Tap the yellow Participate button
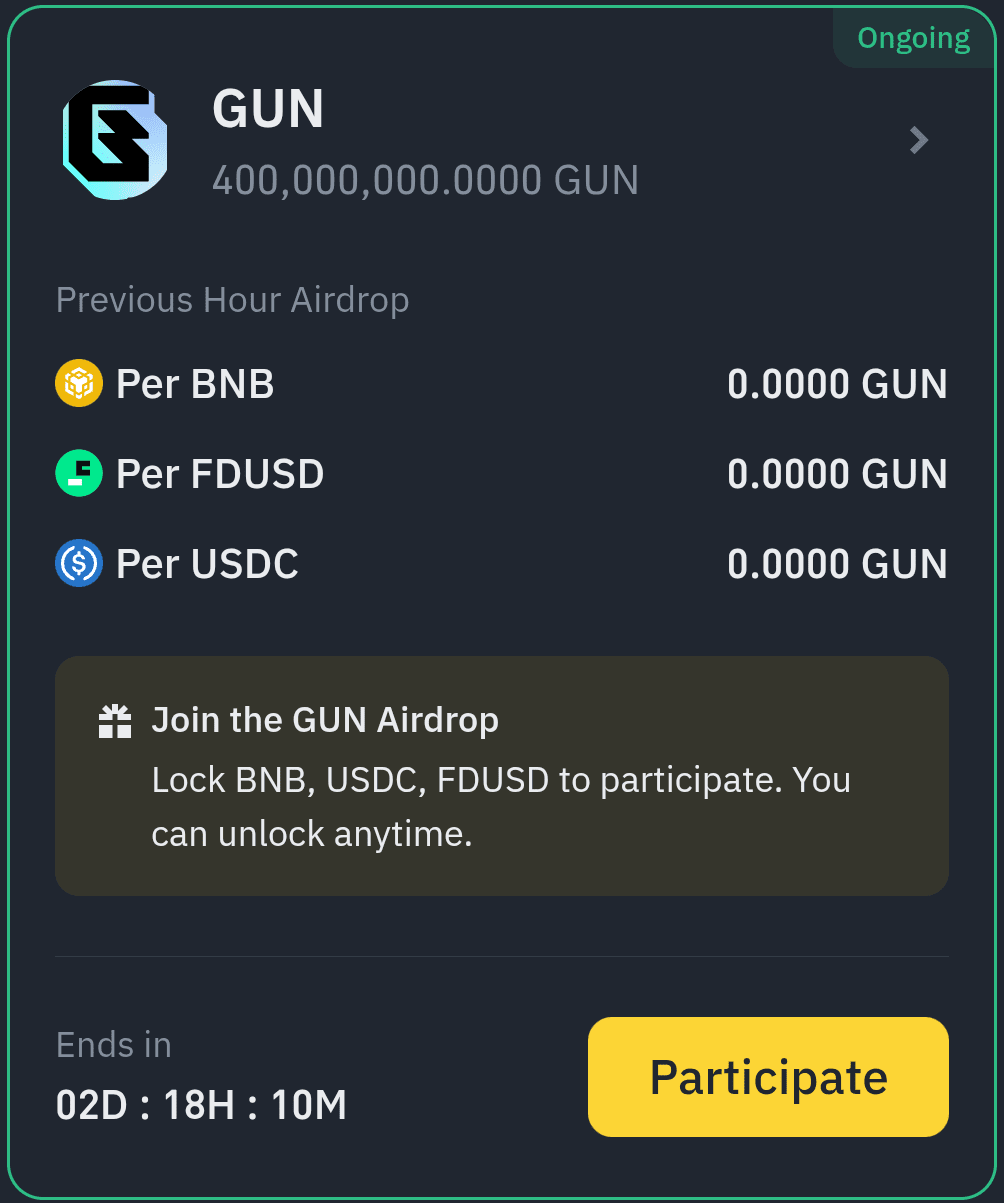Screen dimensions: 1004x1203 pos(768,1077)
